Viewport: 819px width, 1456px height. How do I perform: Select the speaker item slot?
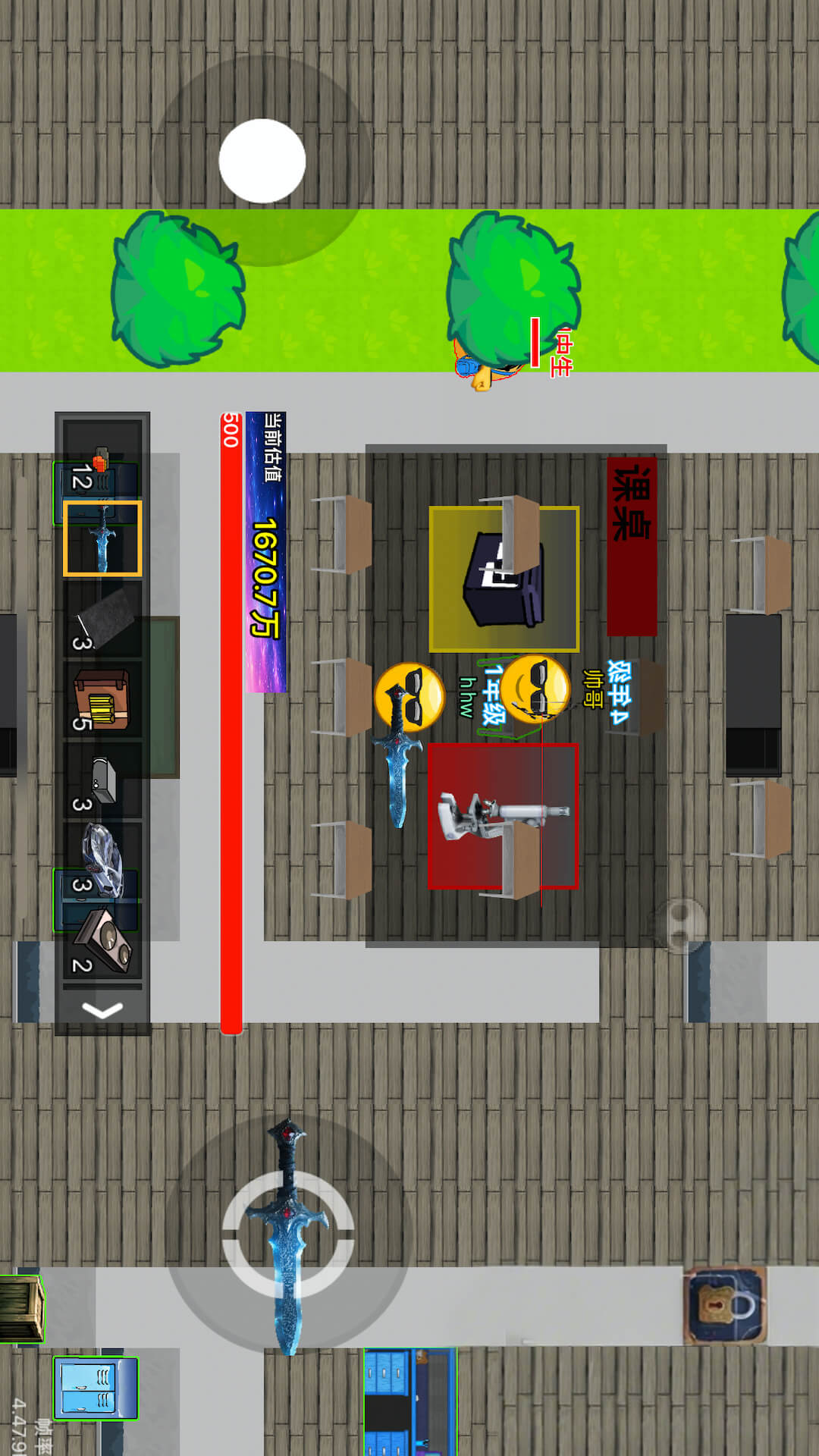(x=102, y=943)
